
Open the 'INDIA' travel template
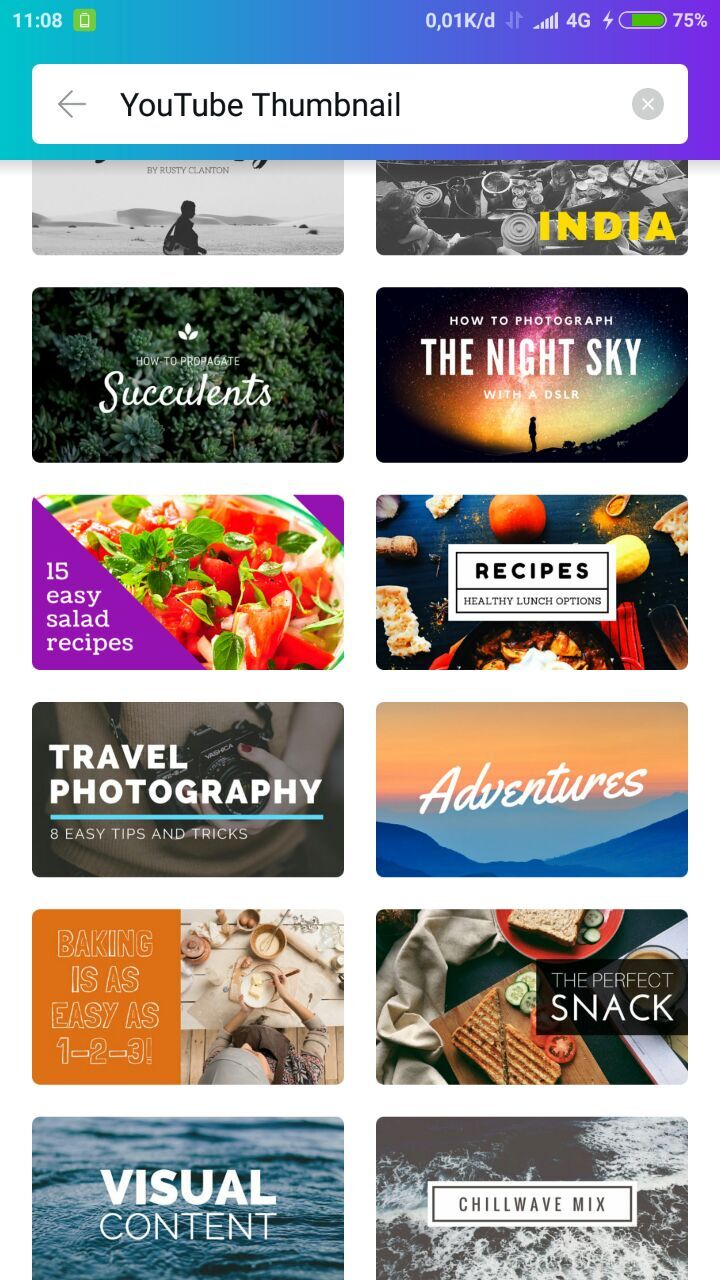[531, 205]
